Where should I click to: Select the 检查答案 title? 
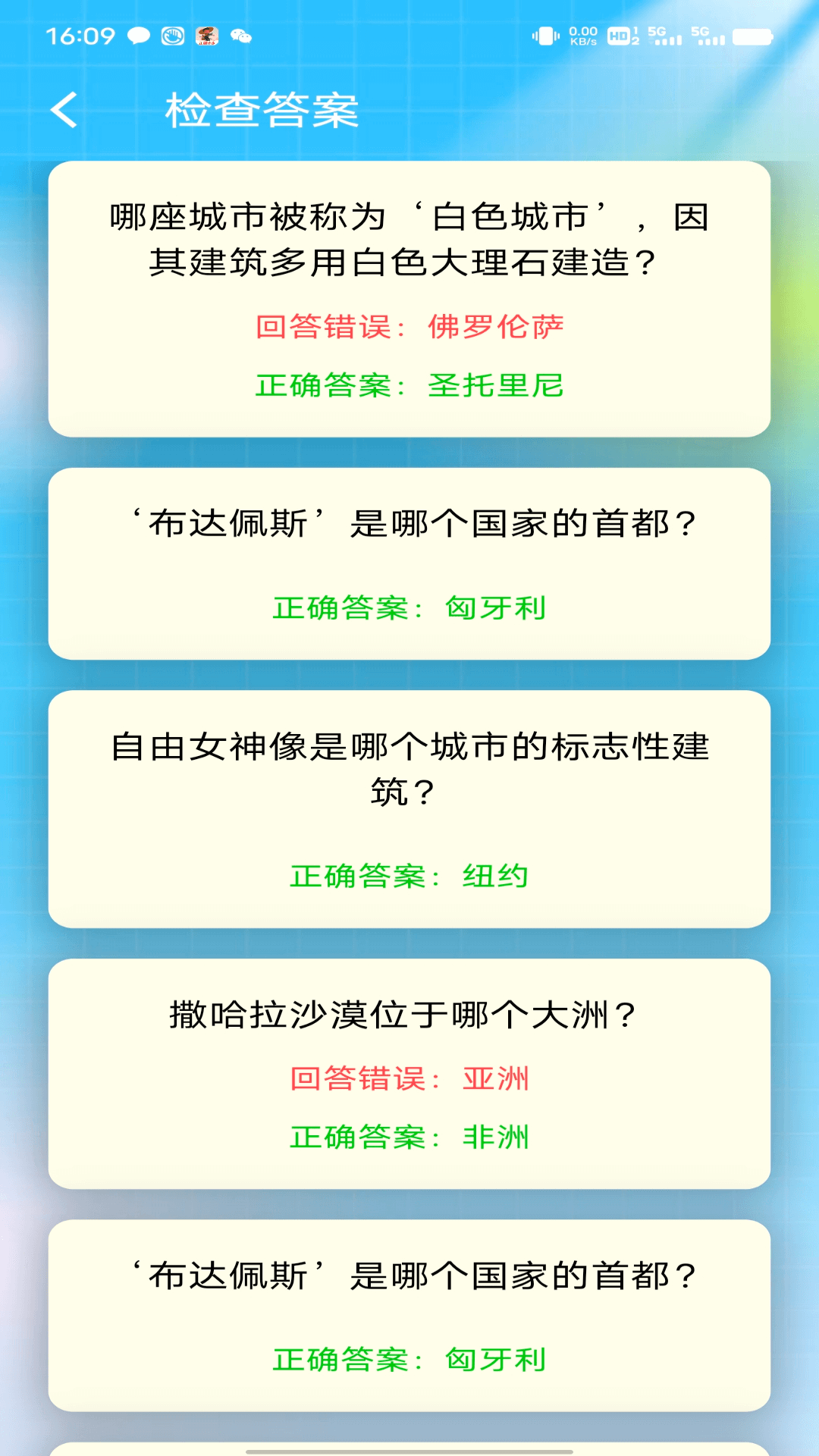260,109
